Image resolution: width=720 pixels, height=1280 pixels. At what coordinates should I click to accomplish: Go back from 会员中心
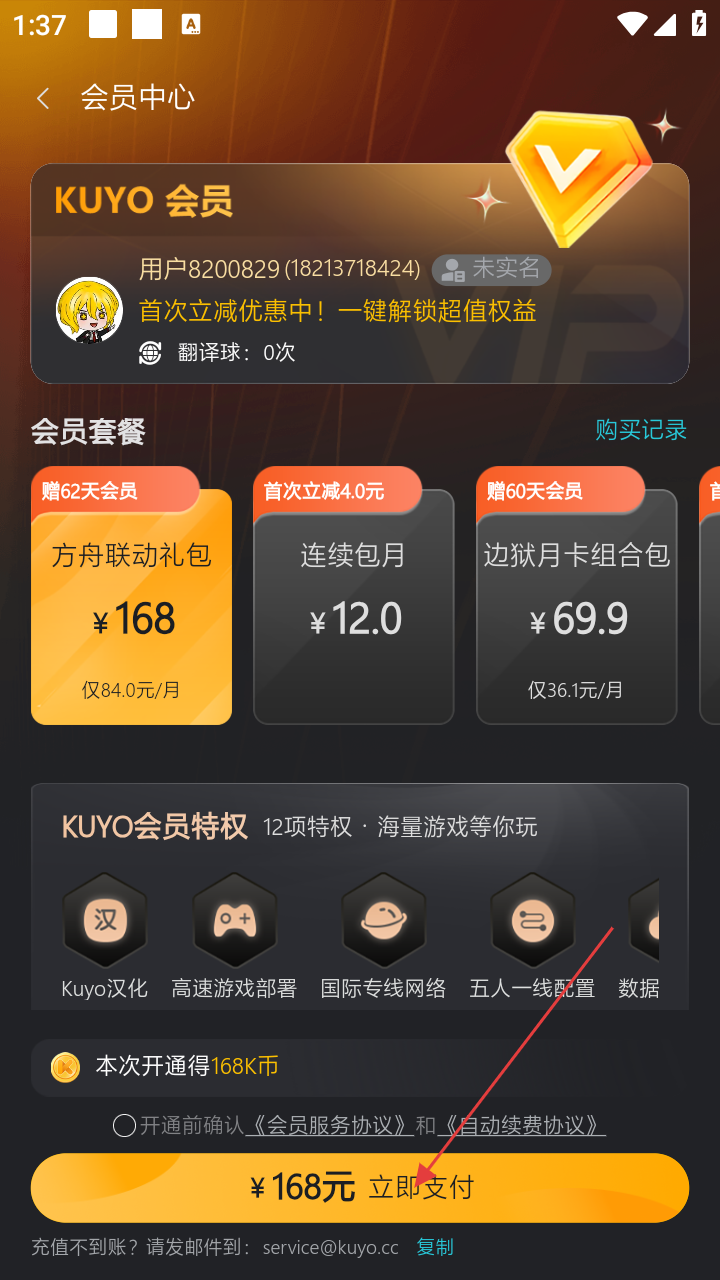(42, 98)
